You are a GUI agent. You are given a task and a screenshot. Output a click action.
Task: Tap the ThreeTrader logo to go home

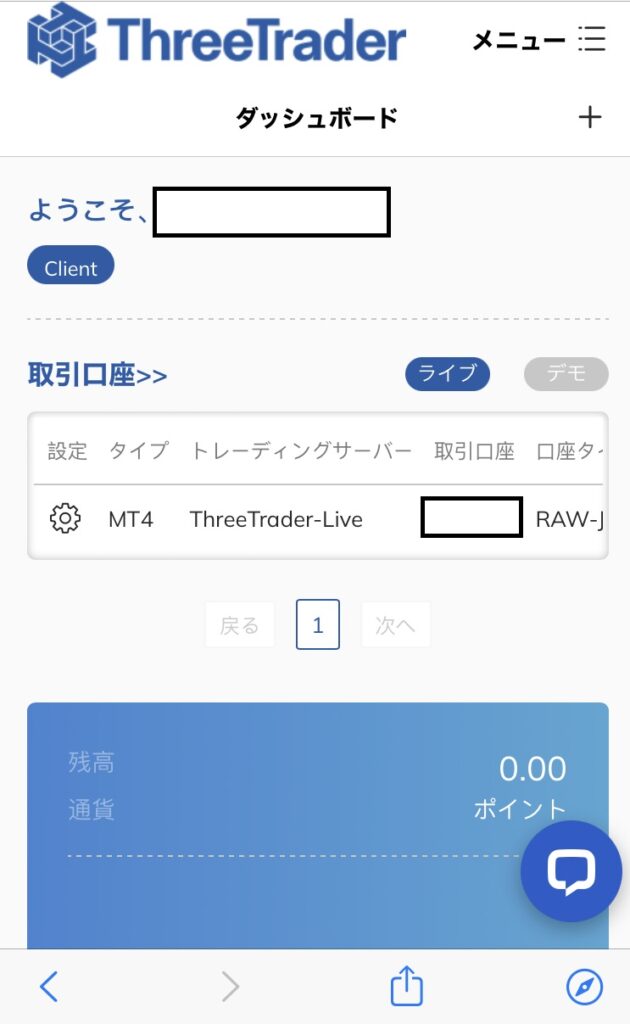pyautogui.click(x=216, y=40)
